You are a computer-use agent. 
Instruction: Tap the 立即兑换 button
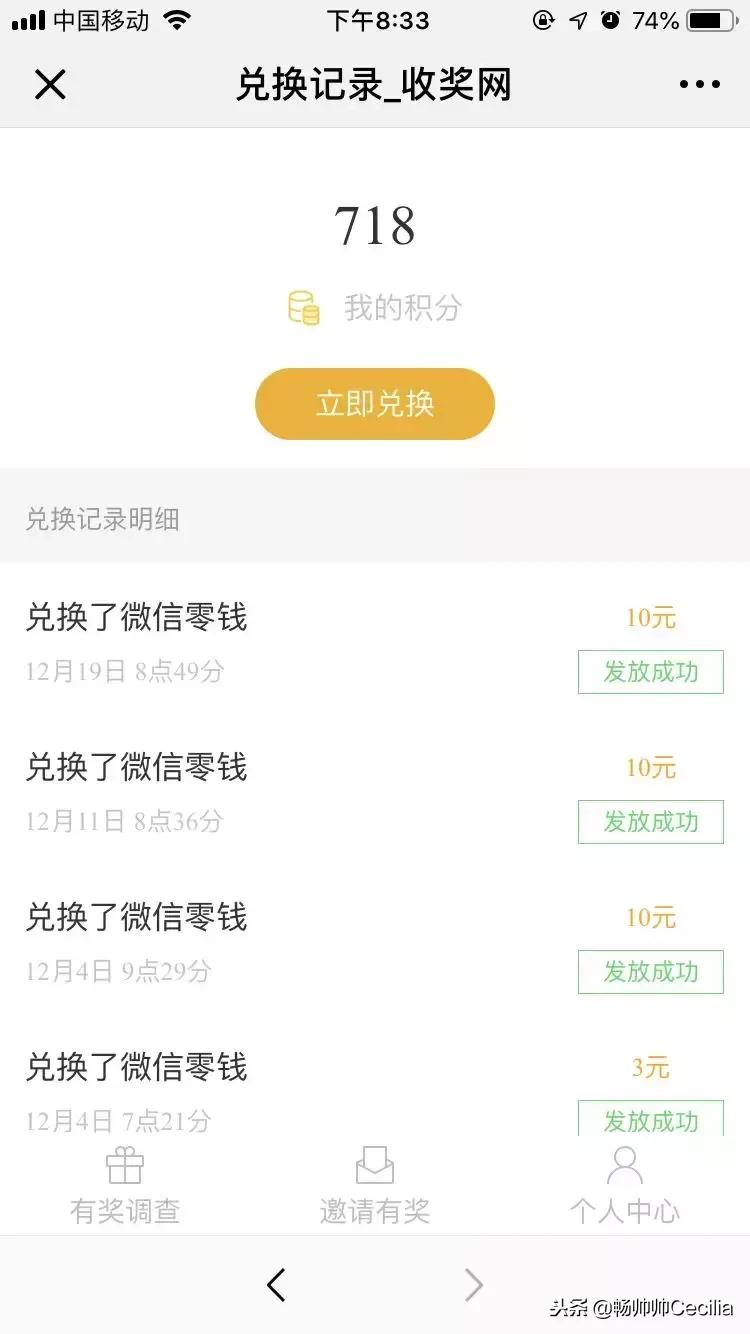point(374,403)
